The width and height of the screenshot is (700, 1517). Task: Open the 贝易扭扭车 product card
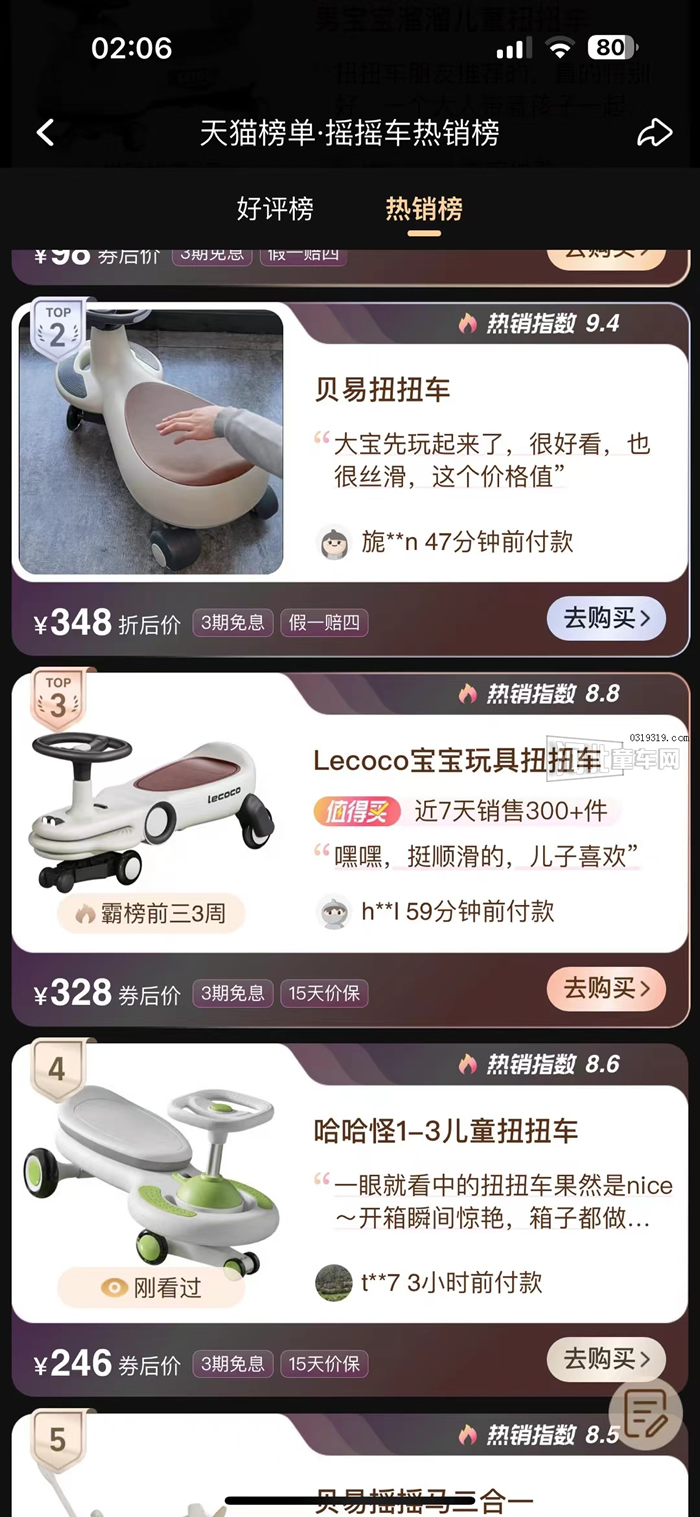[x=382, y=389]
